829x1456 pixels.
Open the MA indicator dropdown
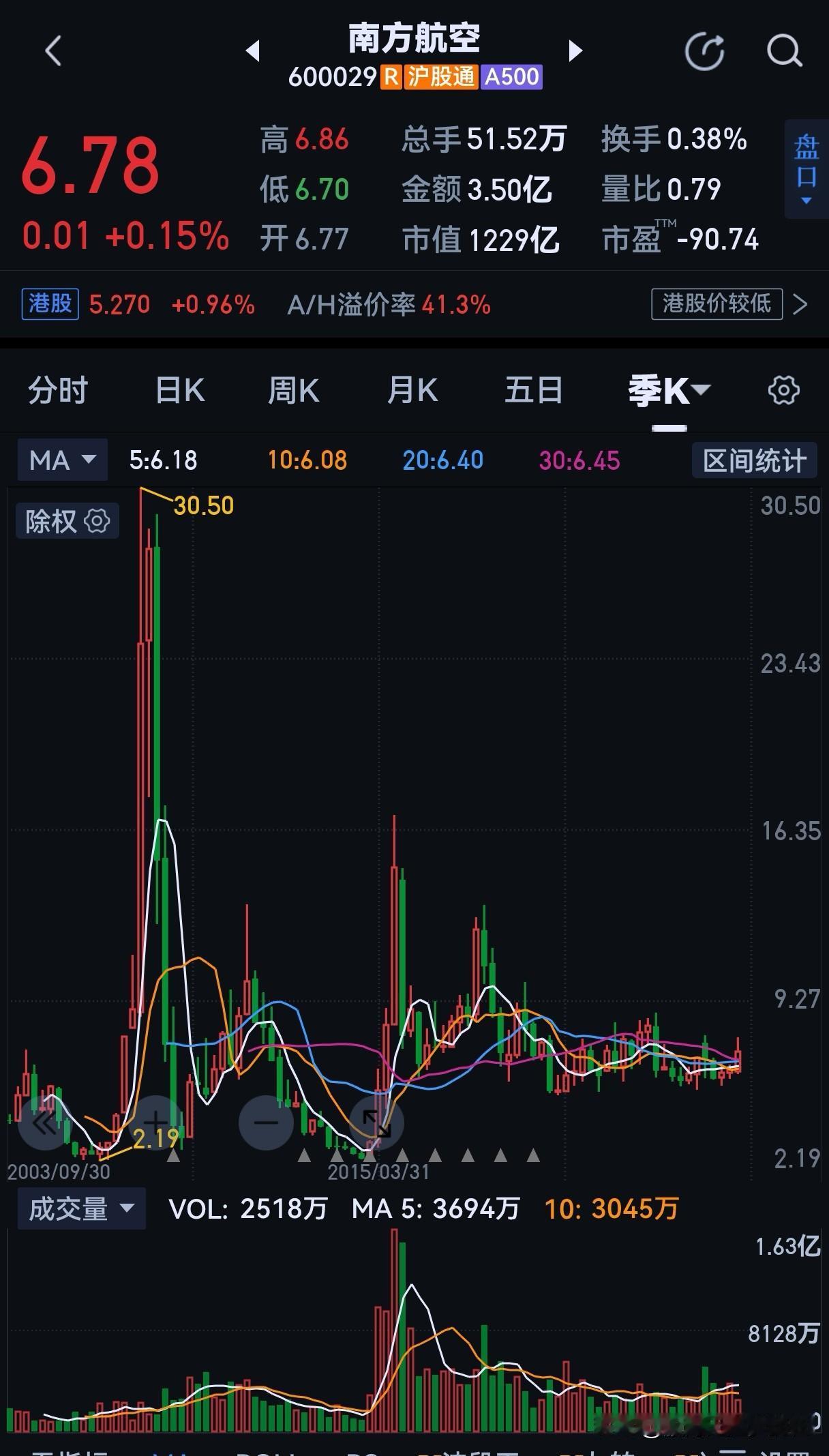click(x=62, y=460)
